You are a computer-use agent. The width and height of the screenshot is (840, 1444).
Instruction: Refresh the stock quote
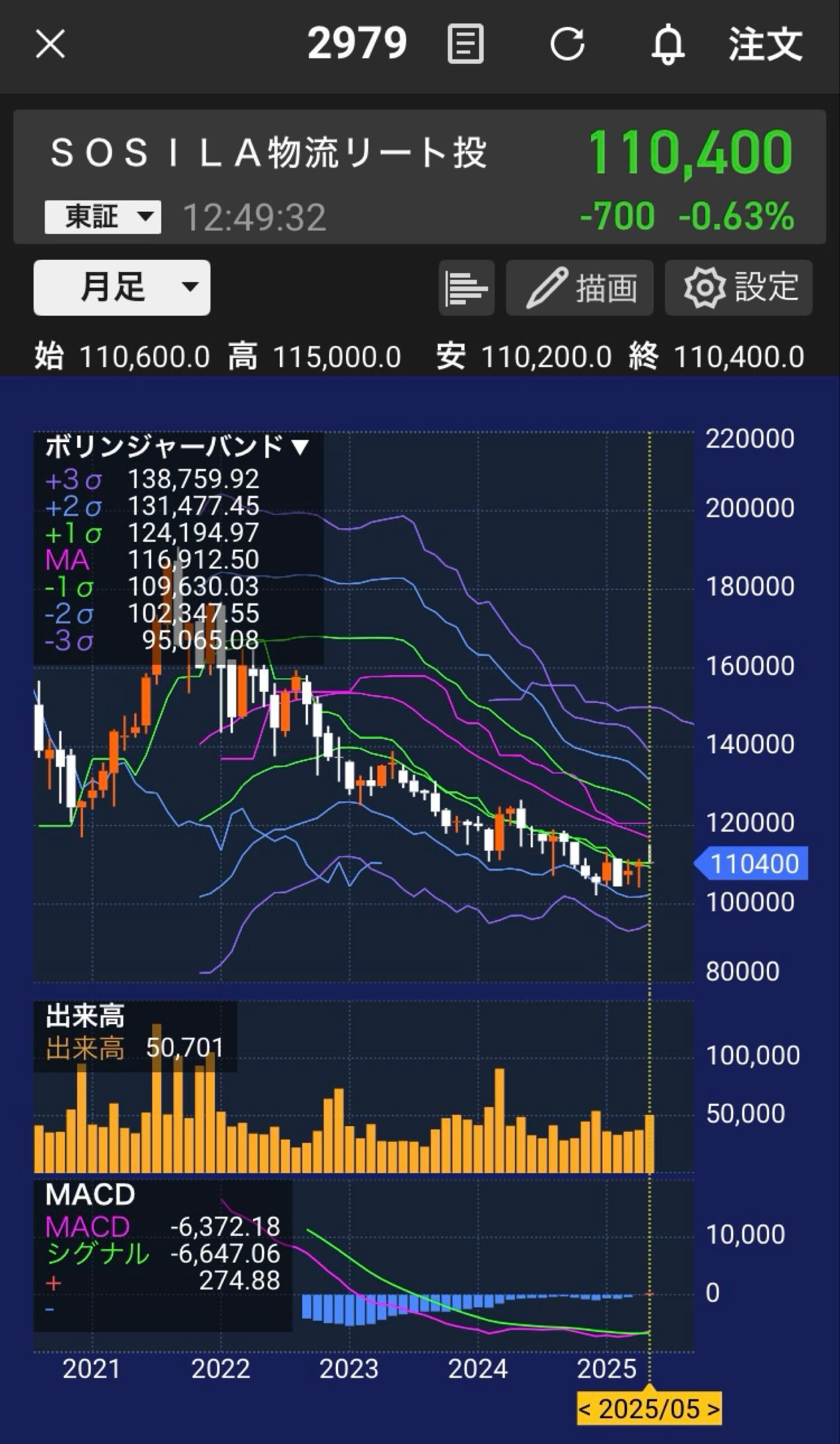567,44
